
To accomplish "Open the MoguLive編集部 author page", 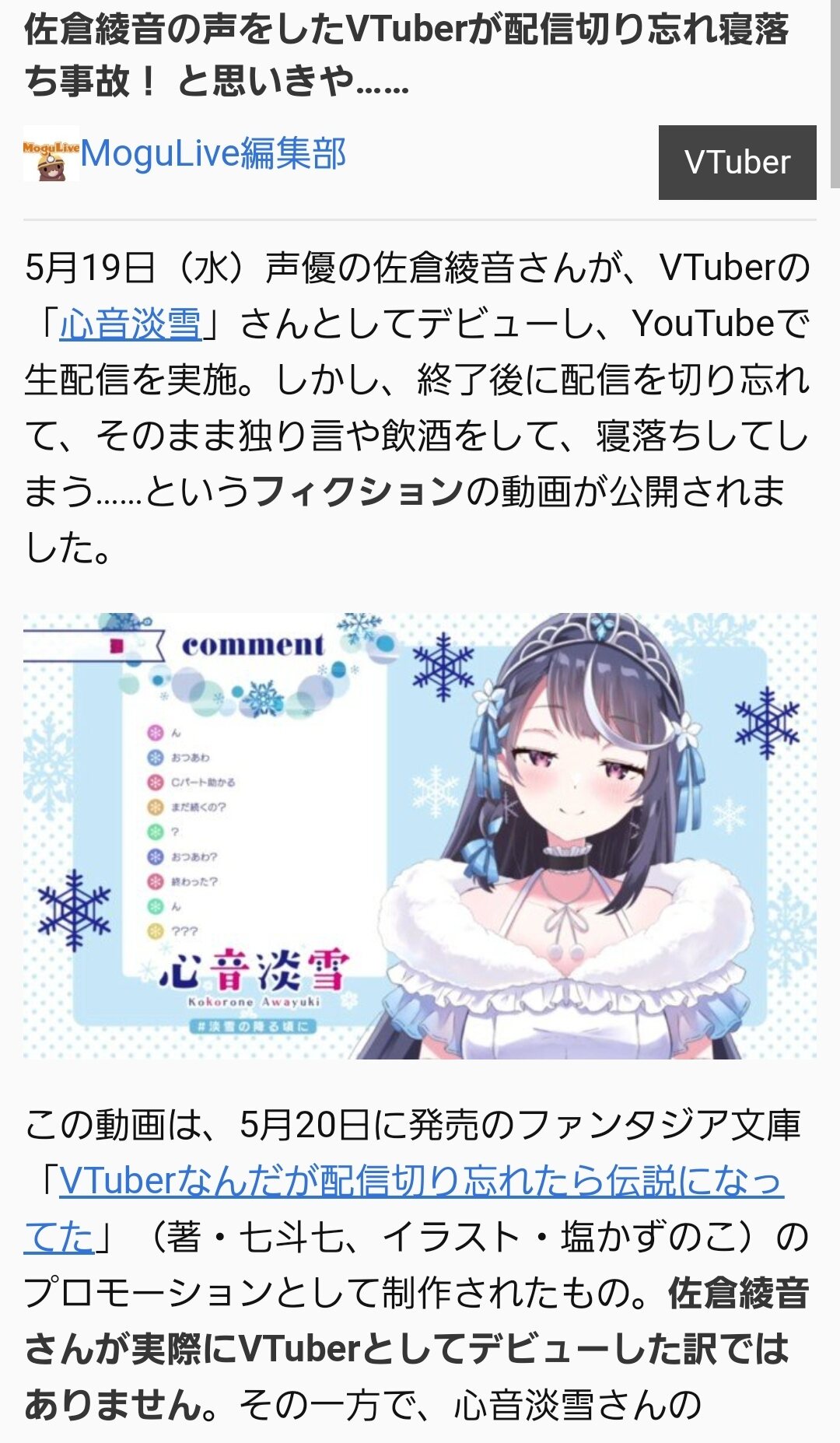I will tap(213, 153).
